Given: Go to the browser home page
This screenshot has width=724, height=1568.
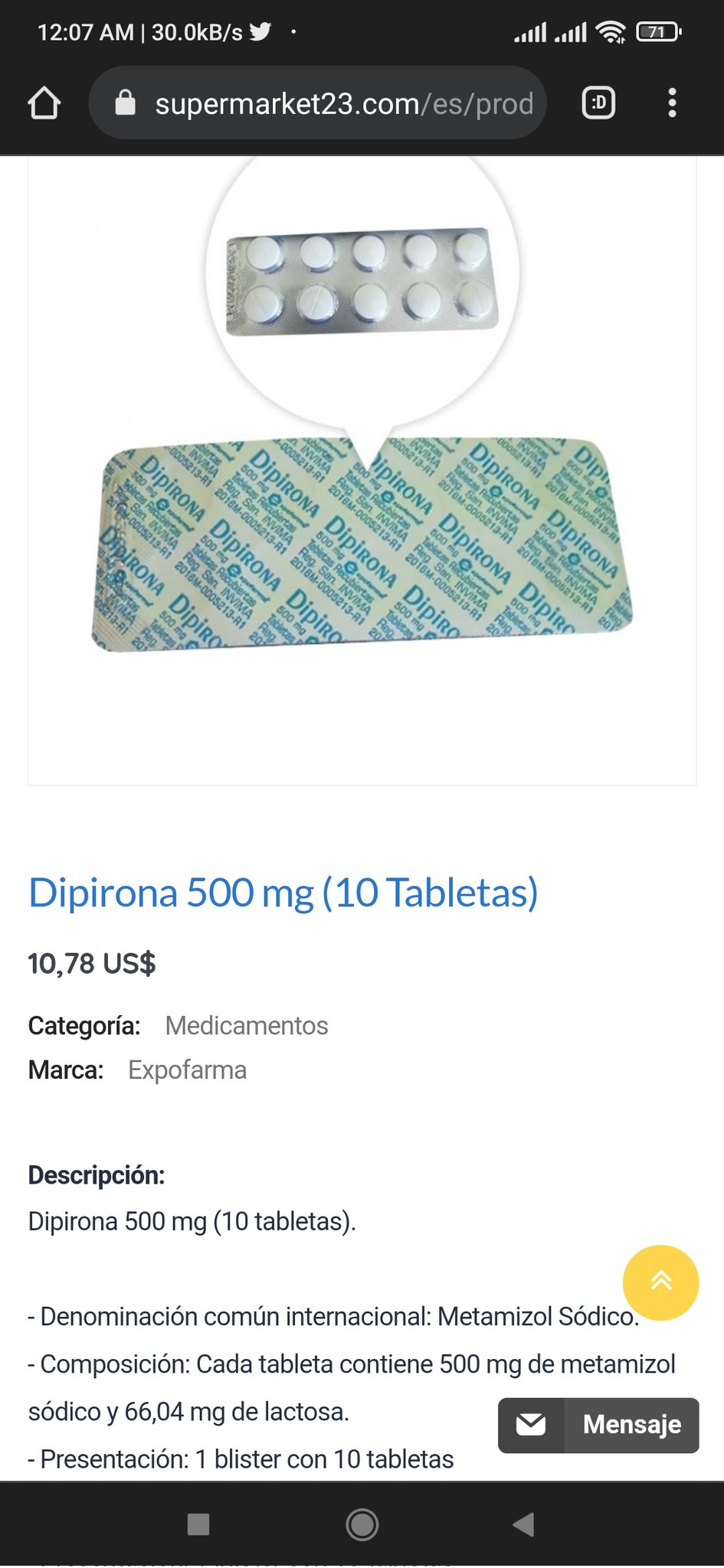Looking at the screenshot, I should [44, 103].
